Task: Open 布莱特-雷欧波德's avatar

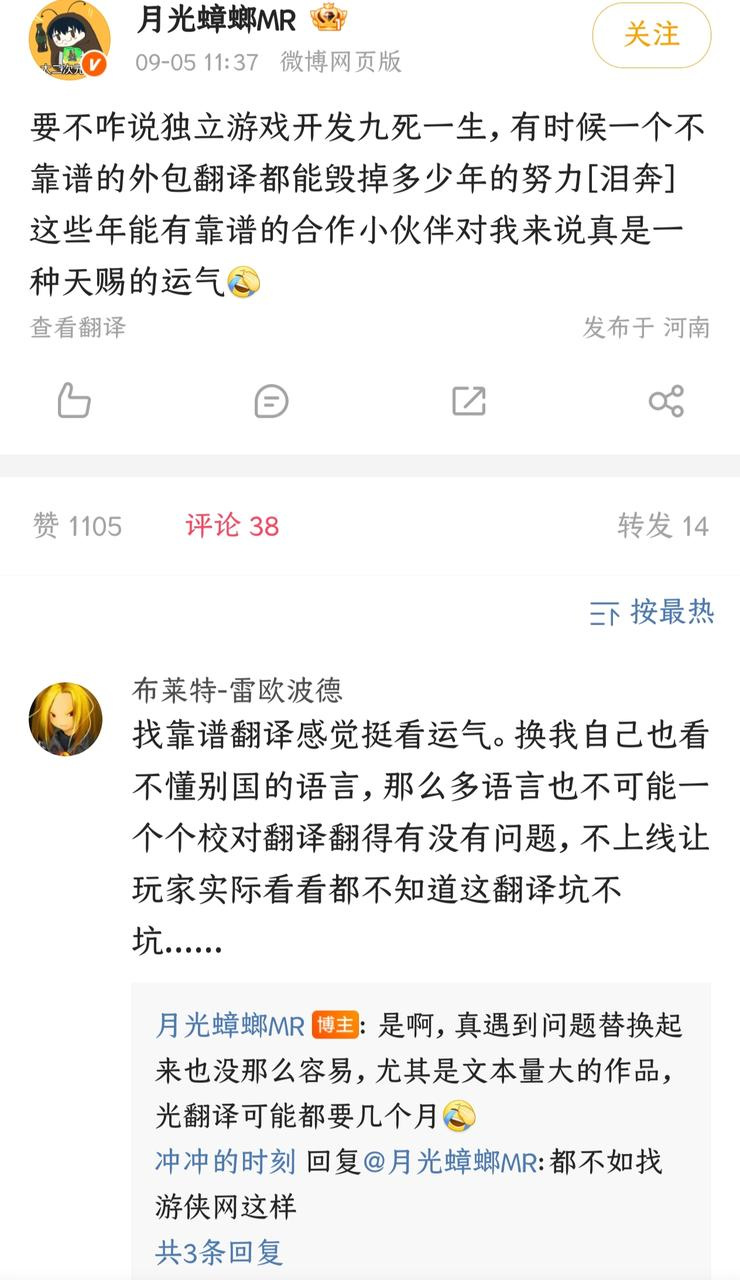Action: click(x=66, y=719)
